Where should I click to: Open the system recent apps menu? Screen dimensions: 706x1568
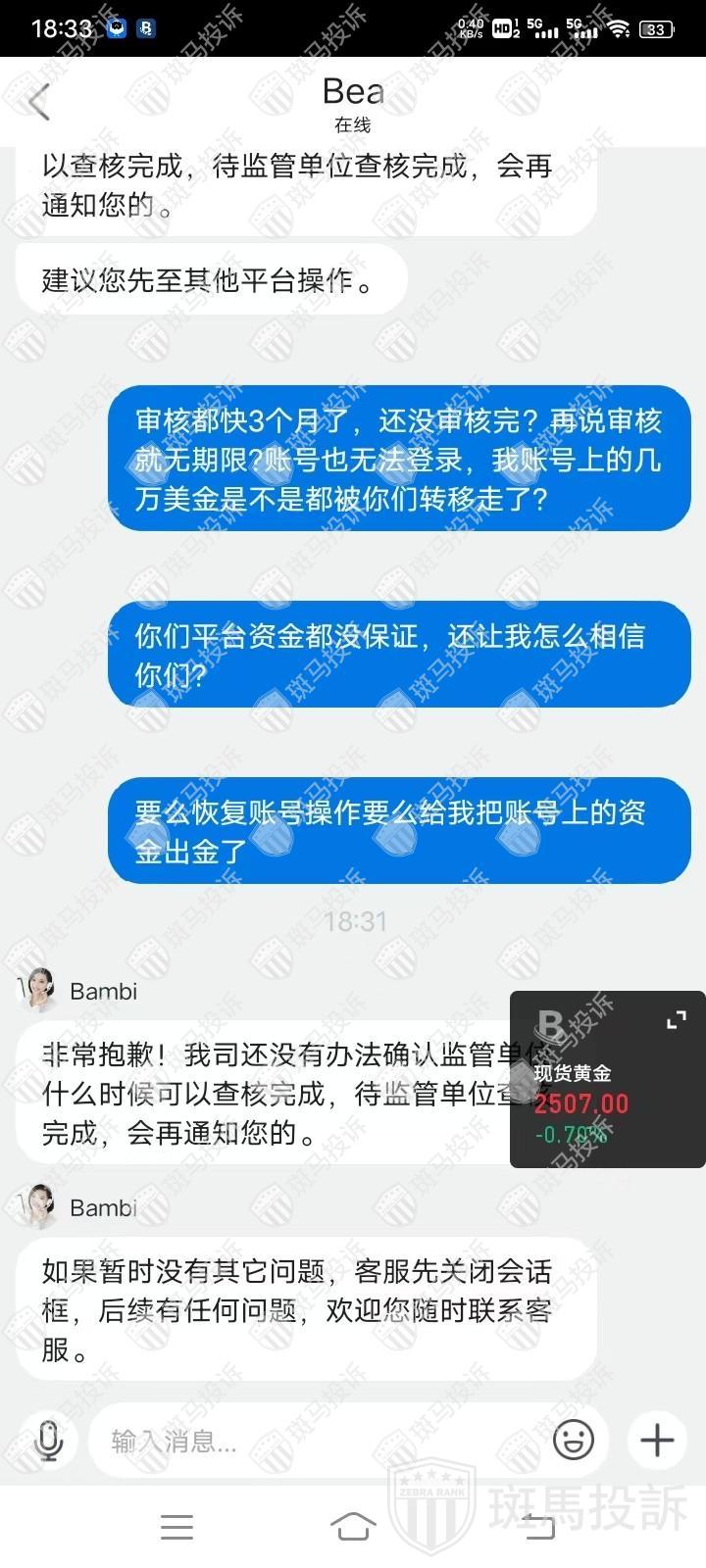click(x=176, y=1526)
